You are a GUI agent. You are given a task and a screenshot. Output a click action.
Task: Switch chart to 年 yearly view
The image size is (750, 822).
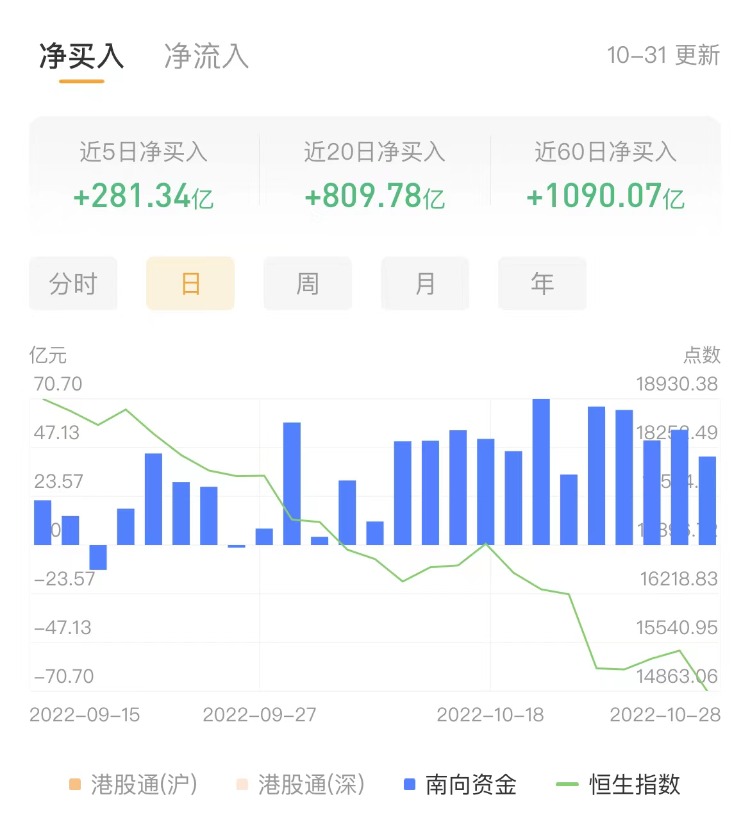click(542, 284)
